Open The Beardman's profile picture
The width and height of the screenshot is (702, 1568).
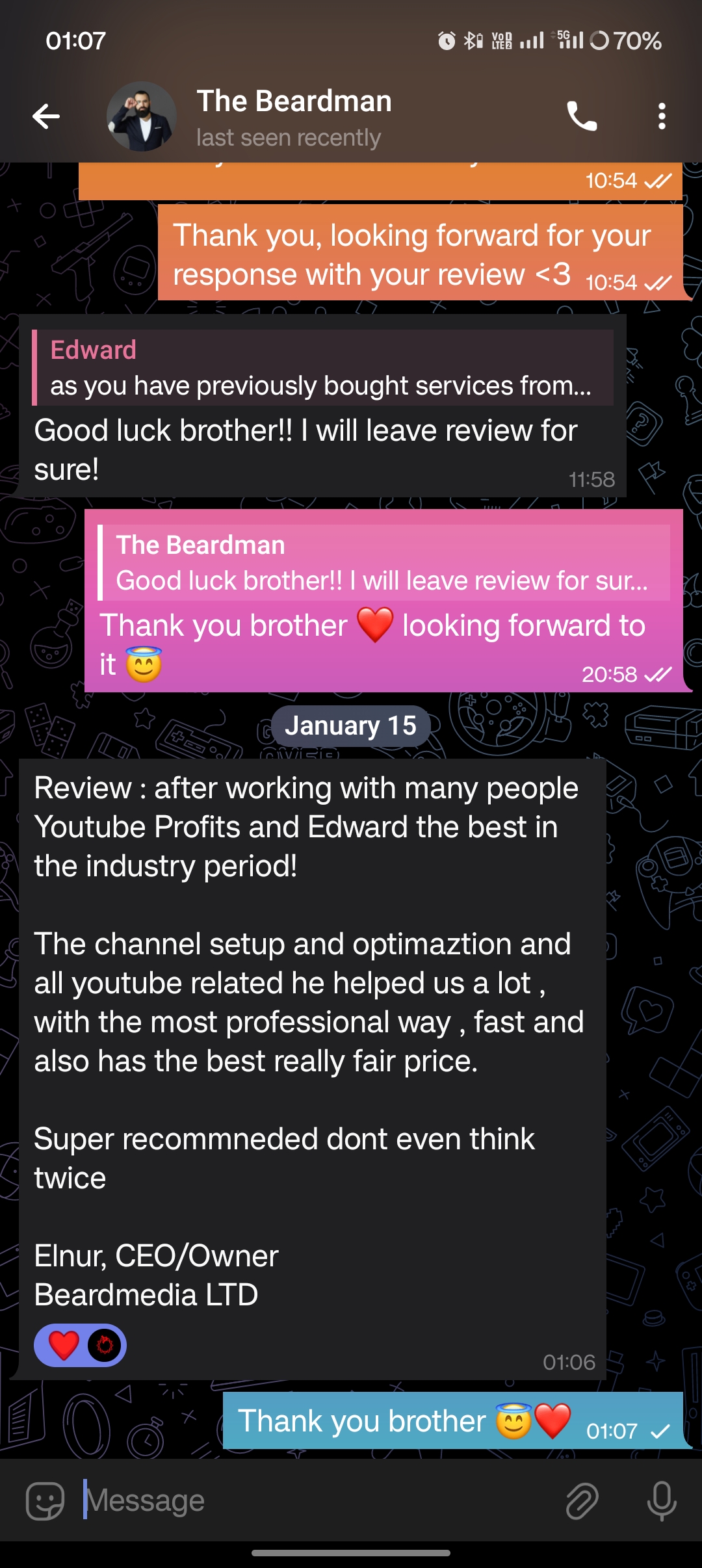[142, 117]
